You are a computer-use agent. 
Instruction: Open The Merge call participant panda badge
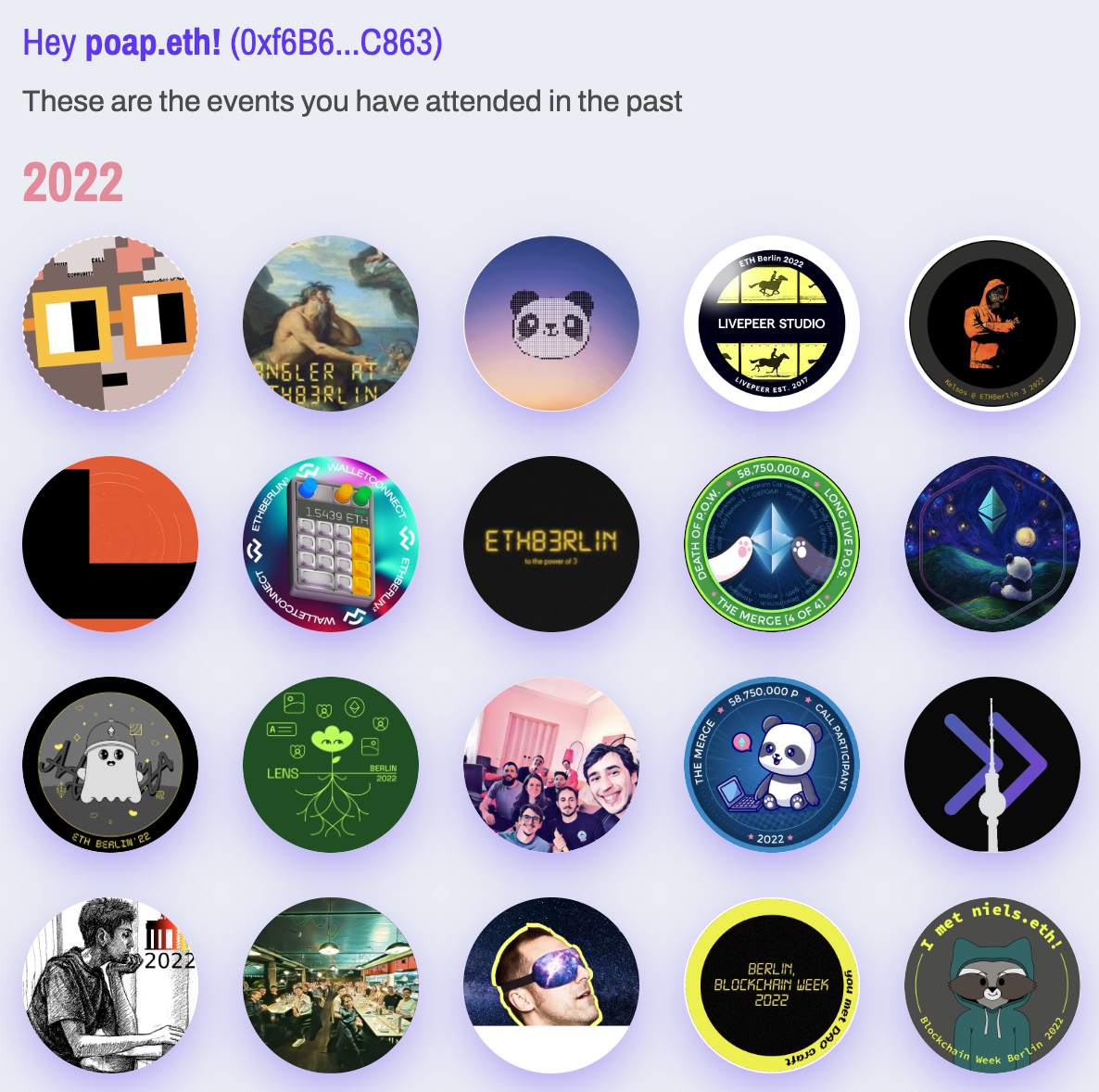[x=771, y=764]
